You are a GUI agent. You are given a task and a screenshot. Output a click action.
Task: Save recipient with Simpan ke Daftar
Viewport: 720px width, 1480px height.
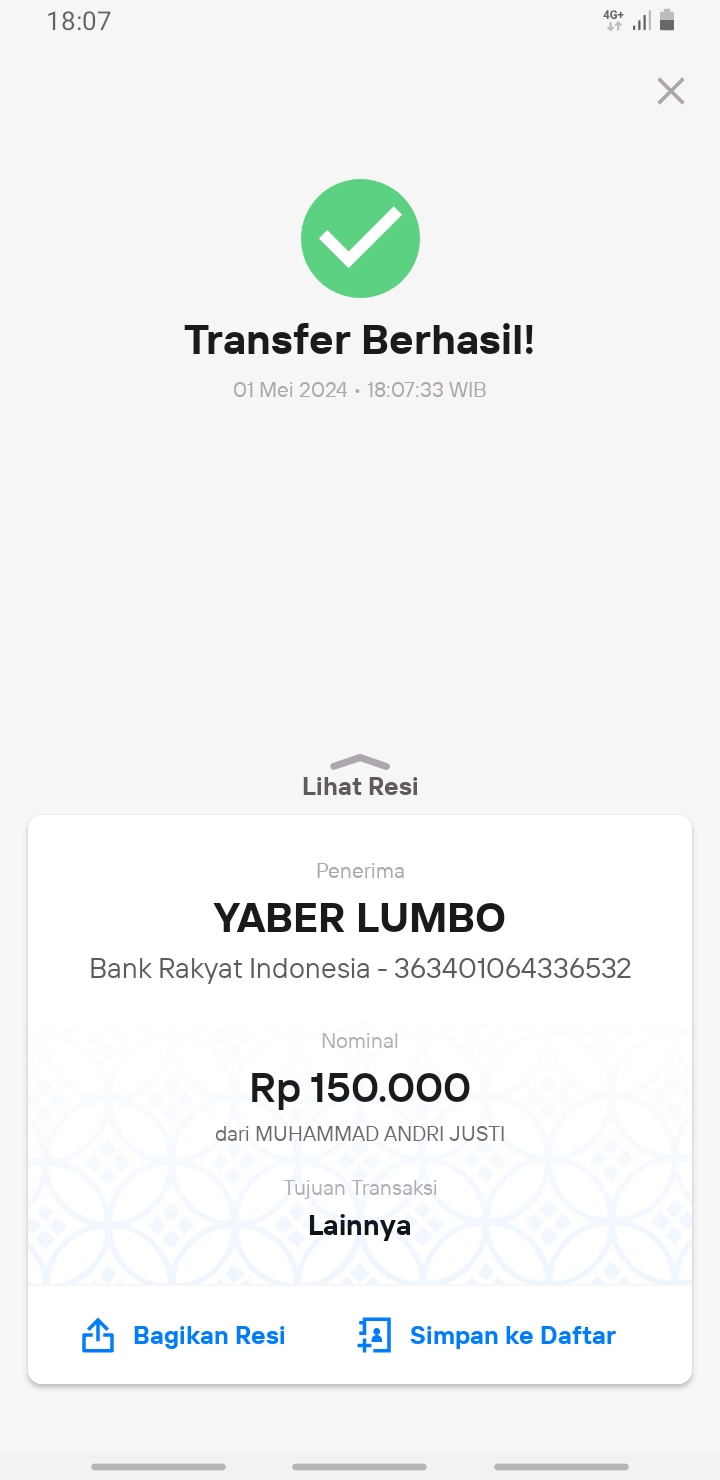(487, 1335)
